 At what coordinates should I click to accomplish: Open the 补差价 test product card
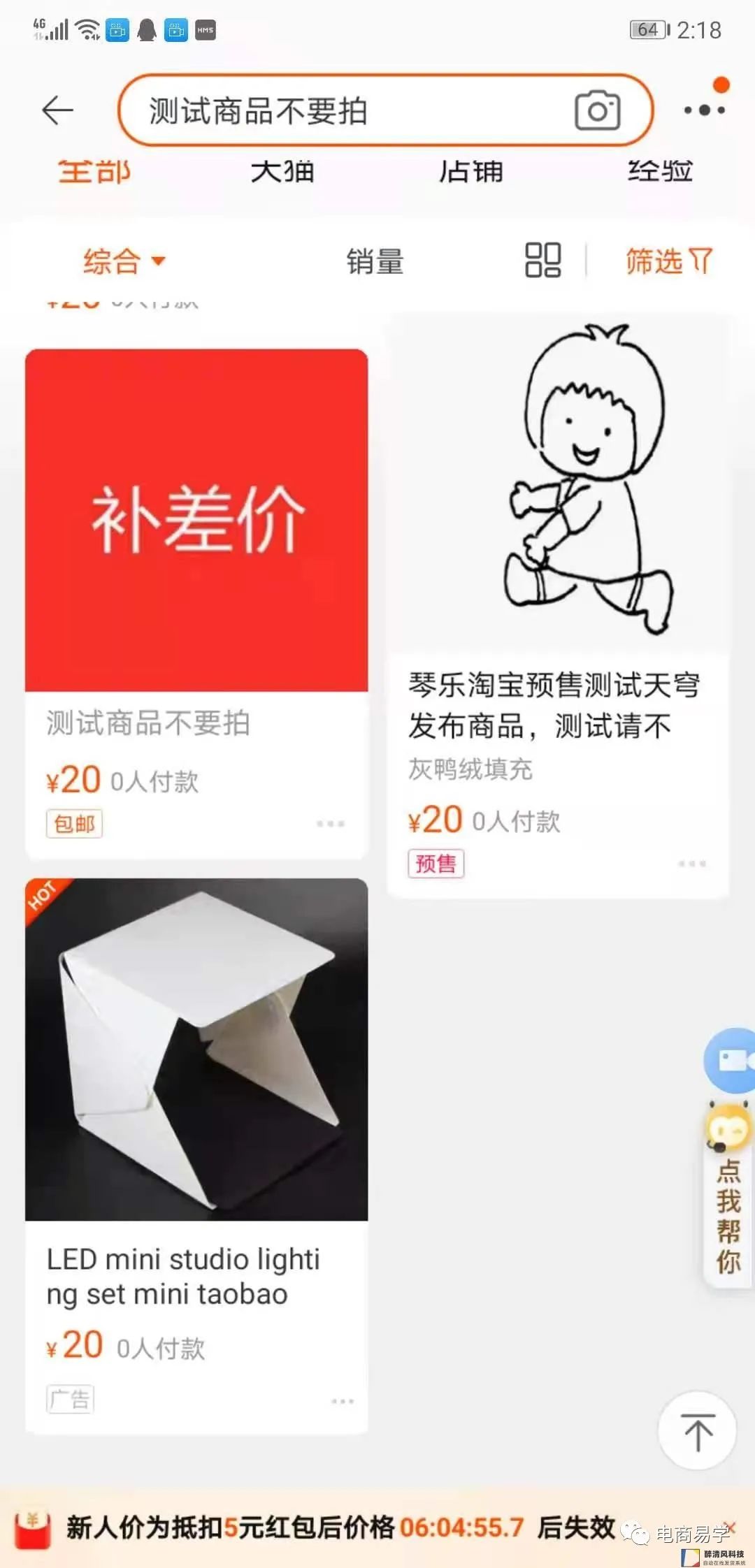[x=196, y=521]
